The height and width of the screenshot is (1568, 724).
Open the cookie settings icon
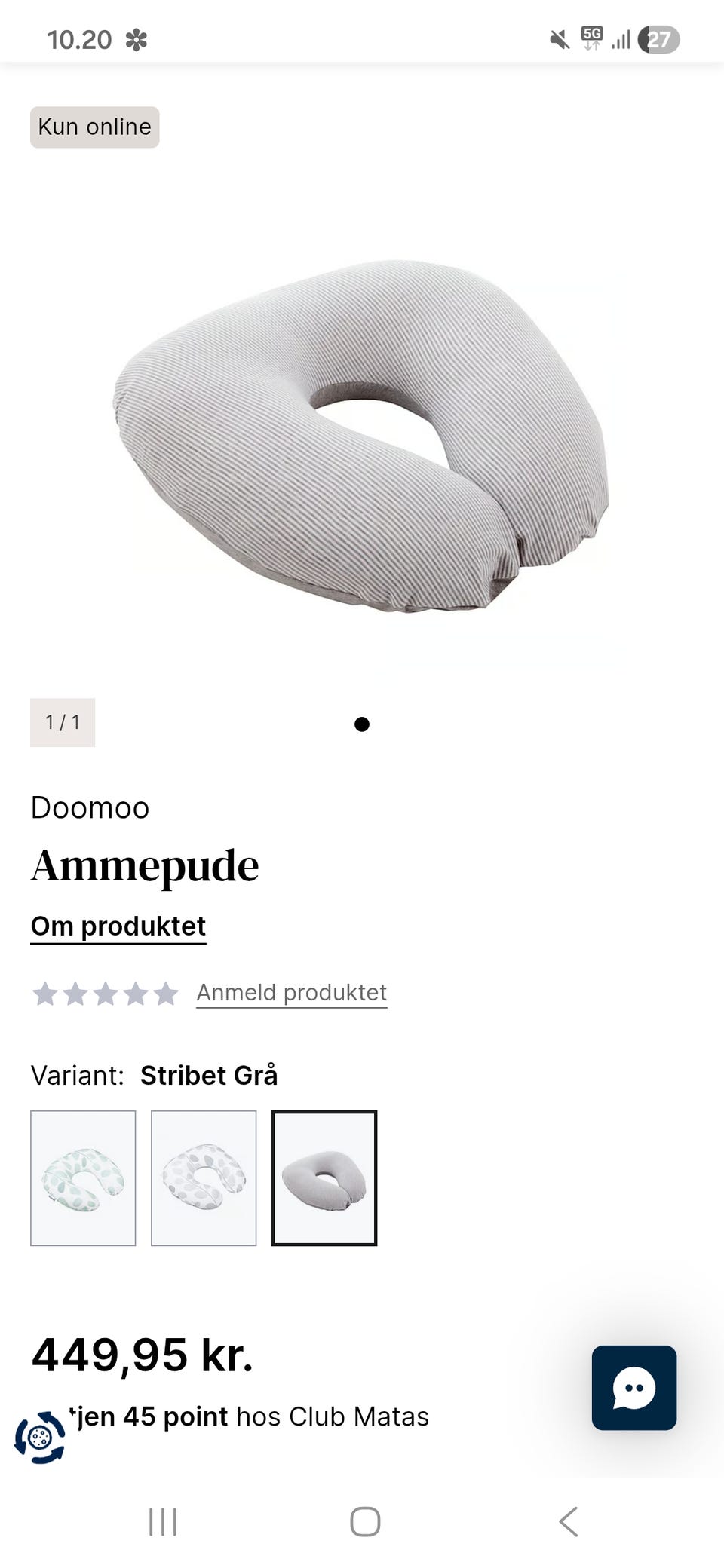[40, 1438]
